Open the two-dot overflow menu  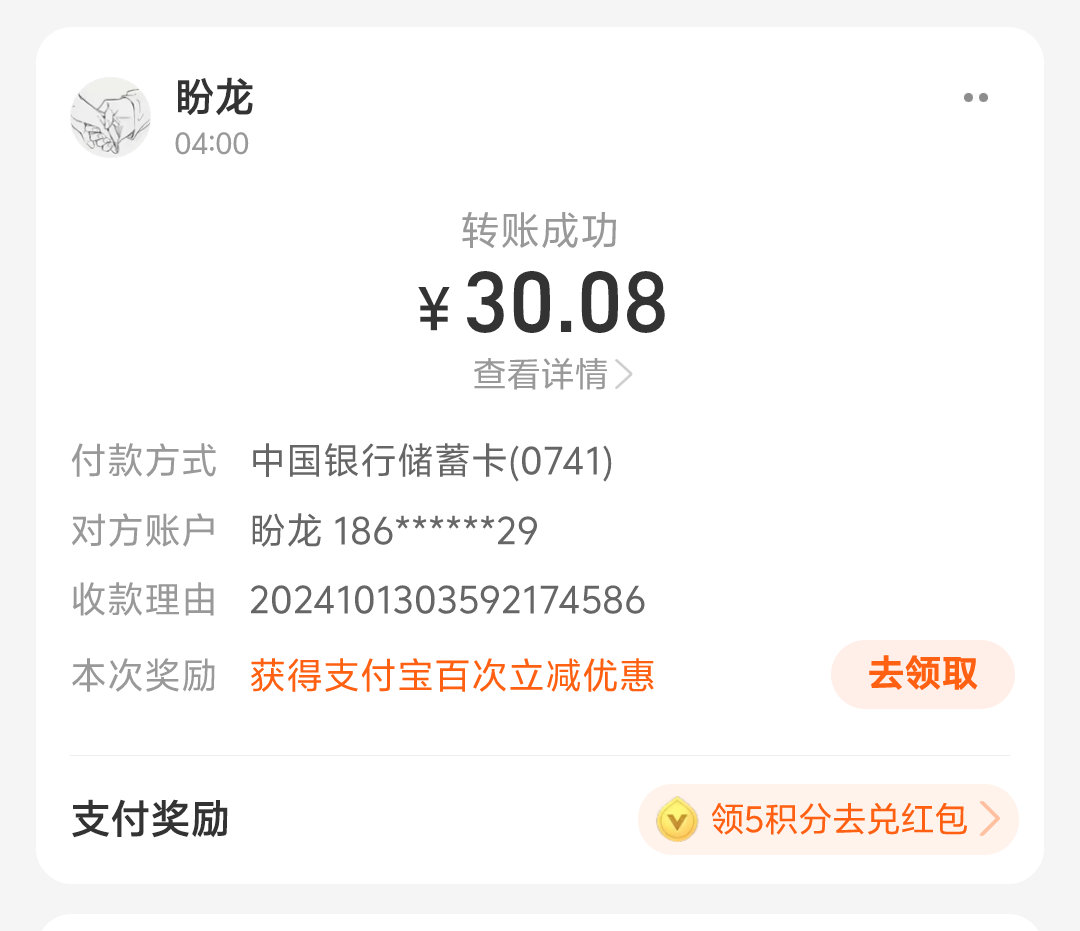975,98
